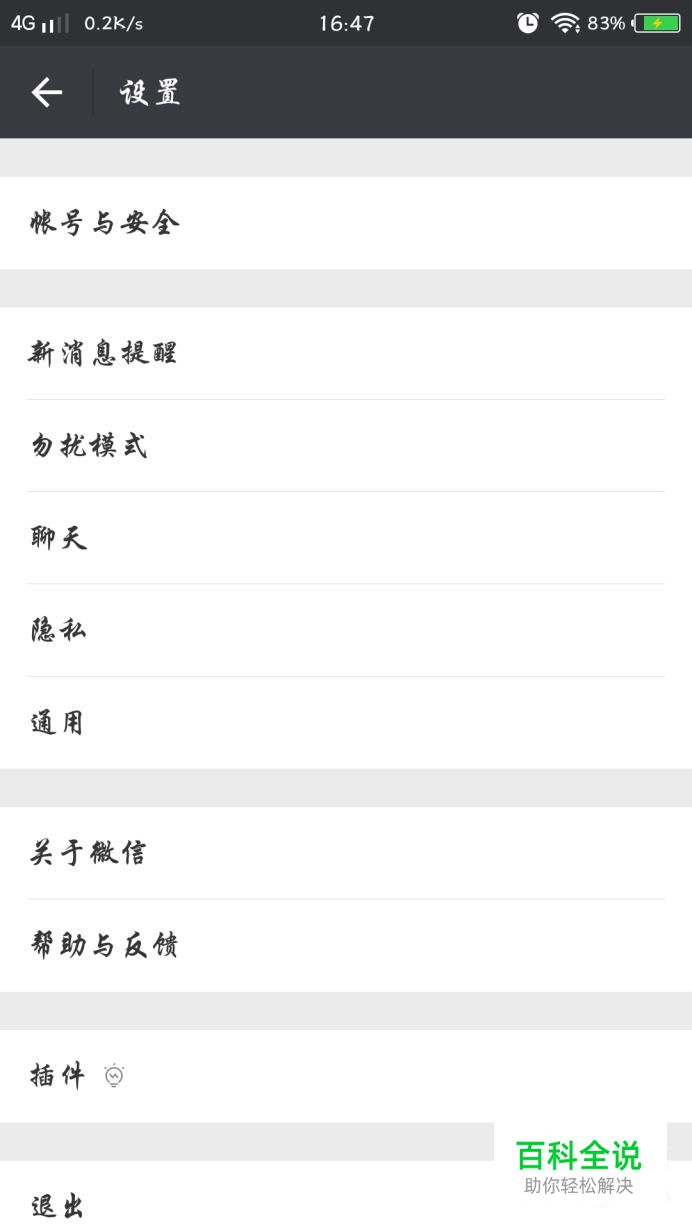Open 关于微信 page
The image size is (692, 1230).
[90, 853]
